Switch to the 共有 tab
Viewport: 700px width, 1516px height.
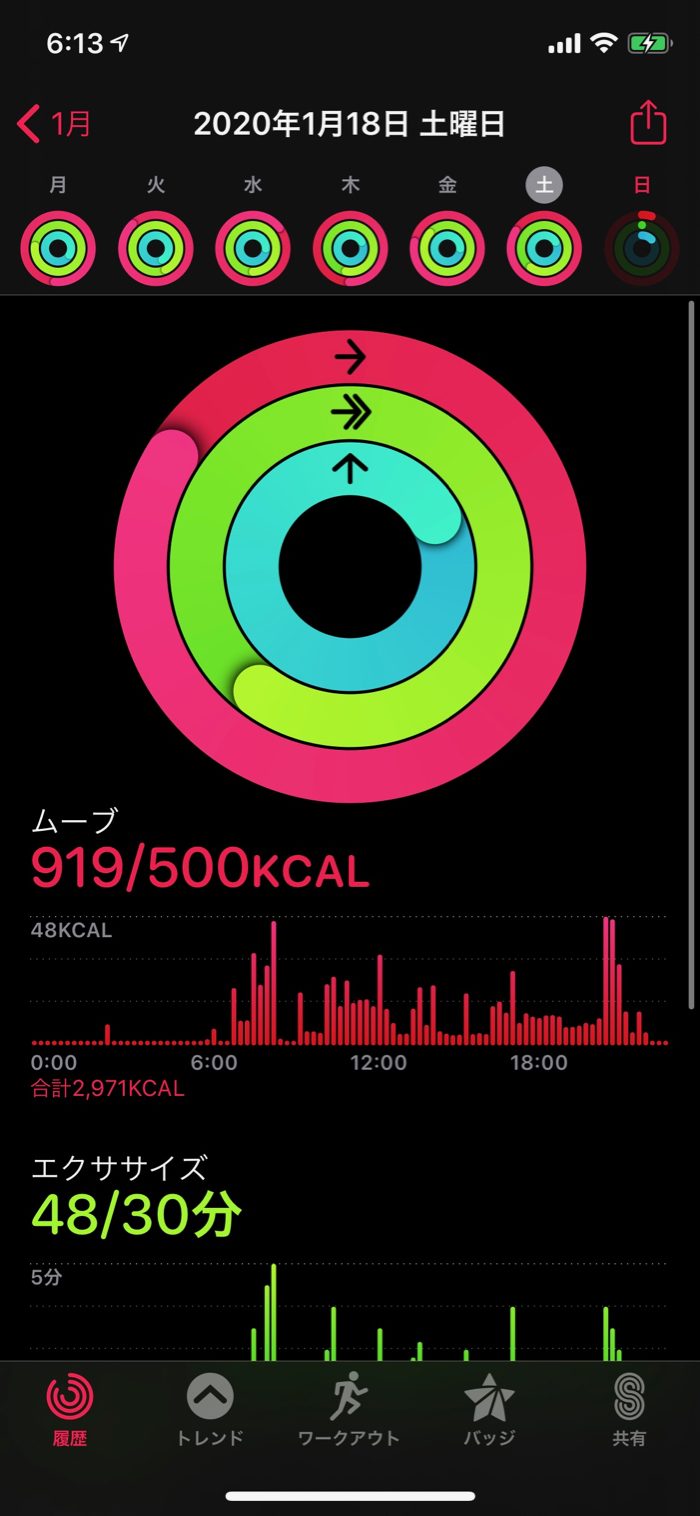pyautogui.click(x=629, y=1410)
